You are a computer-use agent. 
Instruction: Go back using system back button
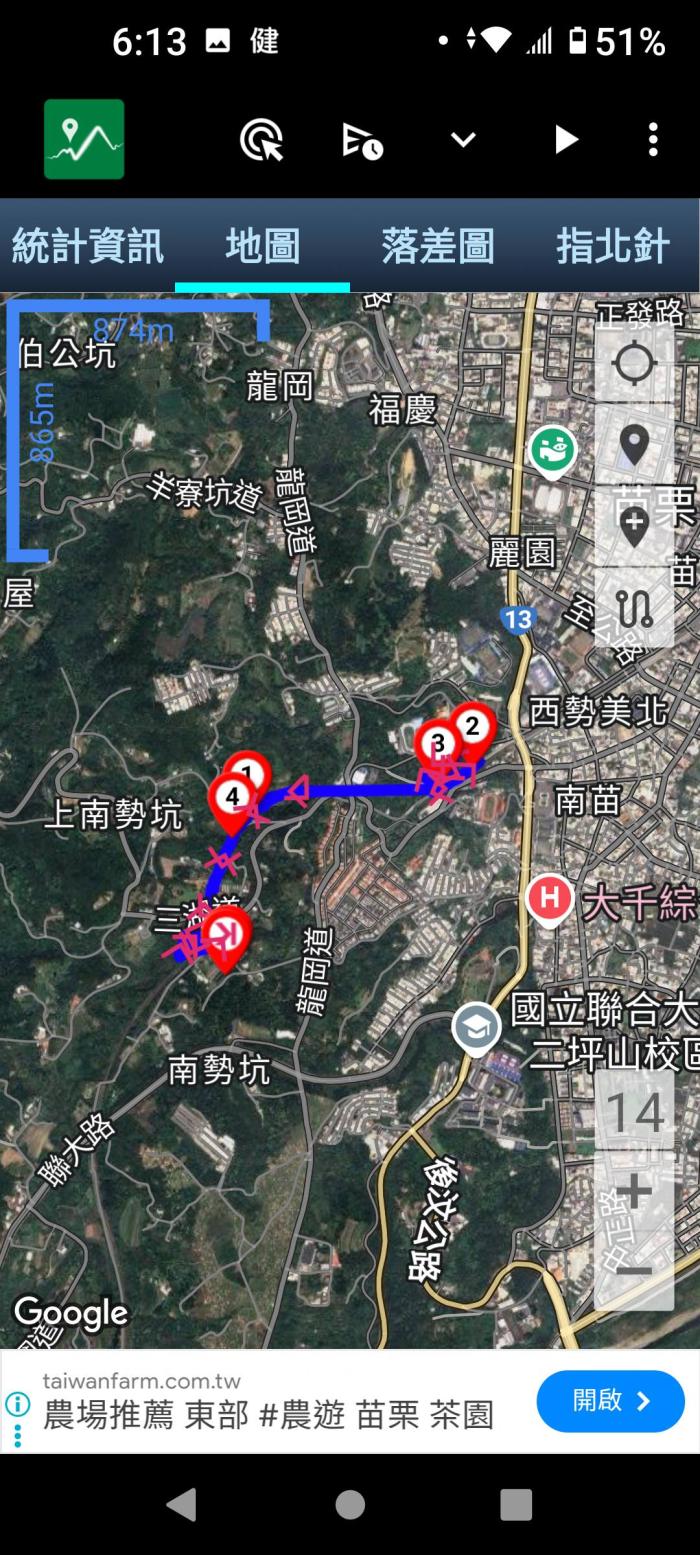coord(181,1504)
